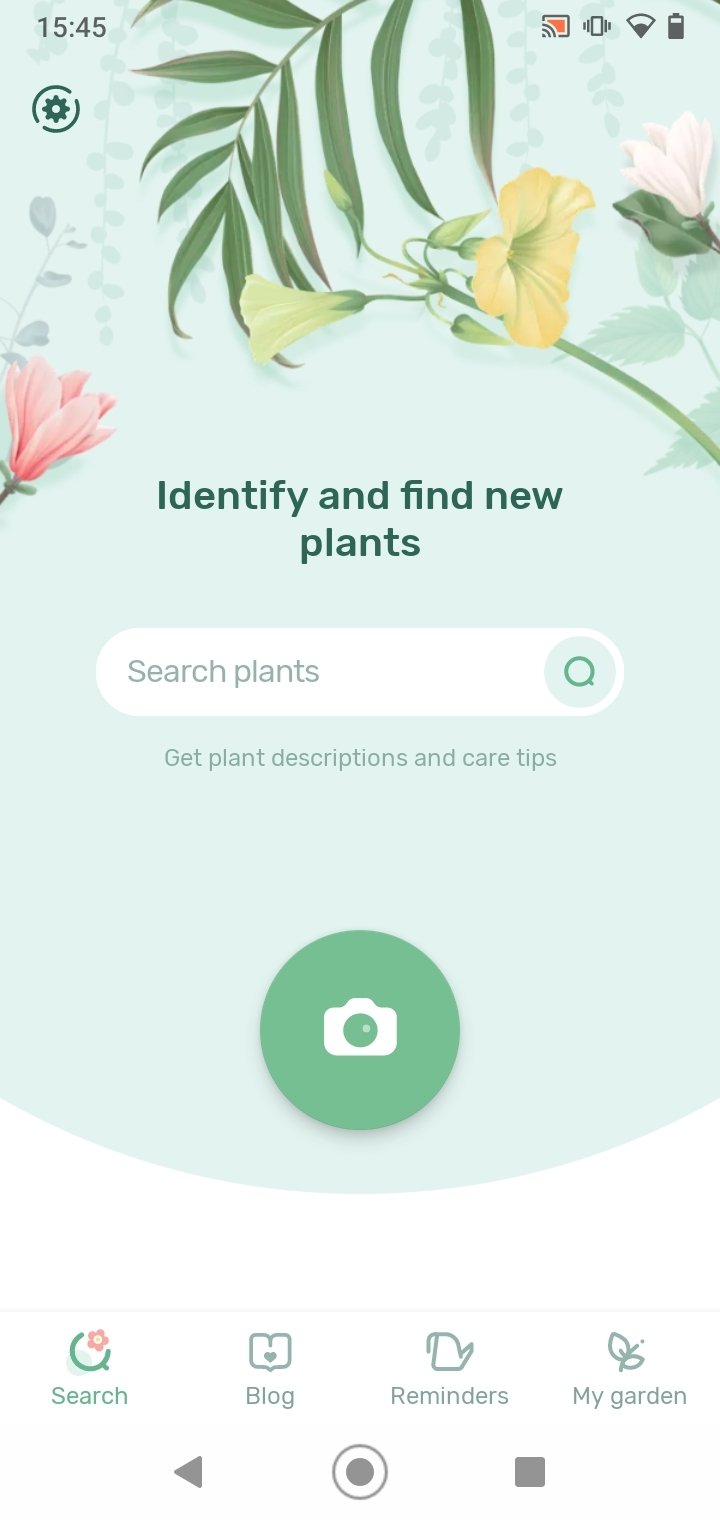
Task: Select the Search tab
Action: pos(90,1369)
